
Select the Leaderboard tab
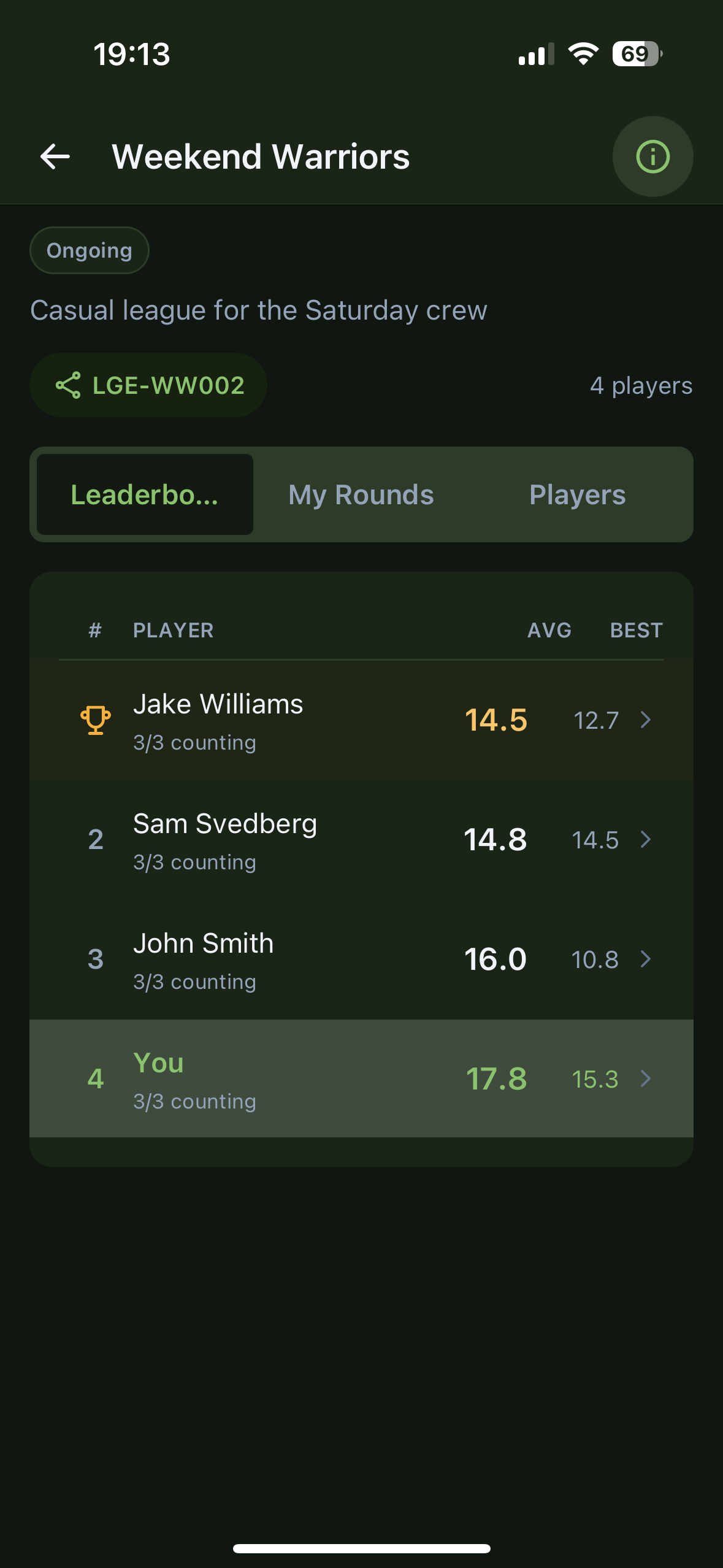click(x=144, y=494)
